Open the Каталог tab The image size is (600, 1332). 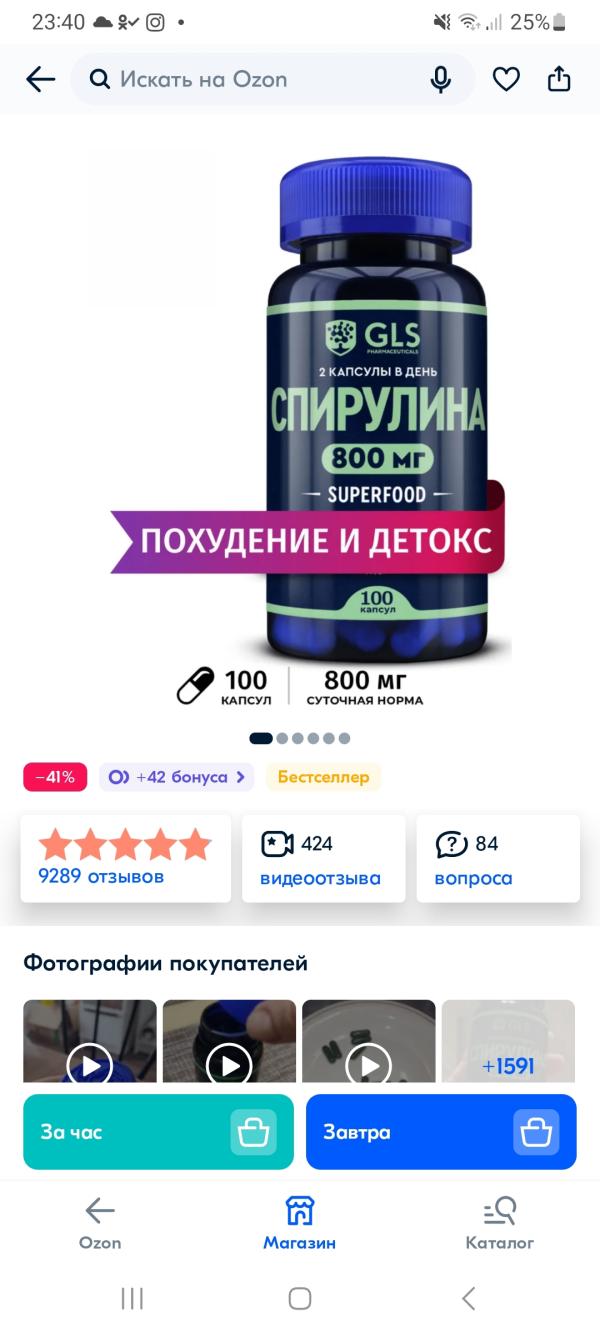pos(500,1223)
